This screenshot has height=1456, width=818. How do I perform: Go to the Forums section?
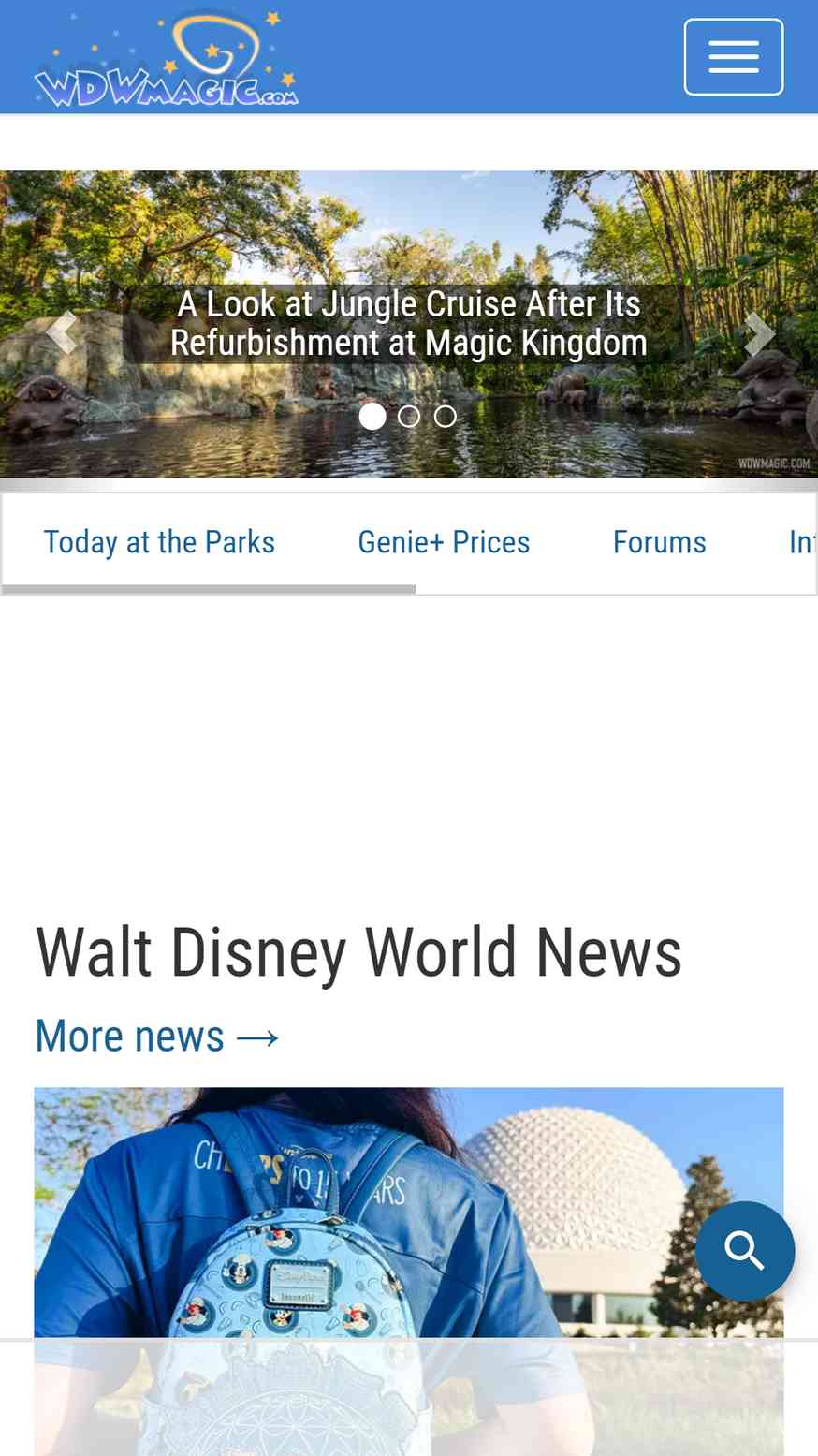660,542
